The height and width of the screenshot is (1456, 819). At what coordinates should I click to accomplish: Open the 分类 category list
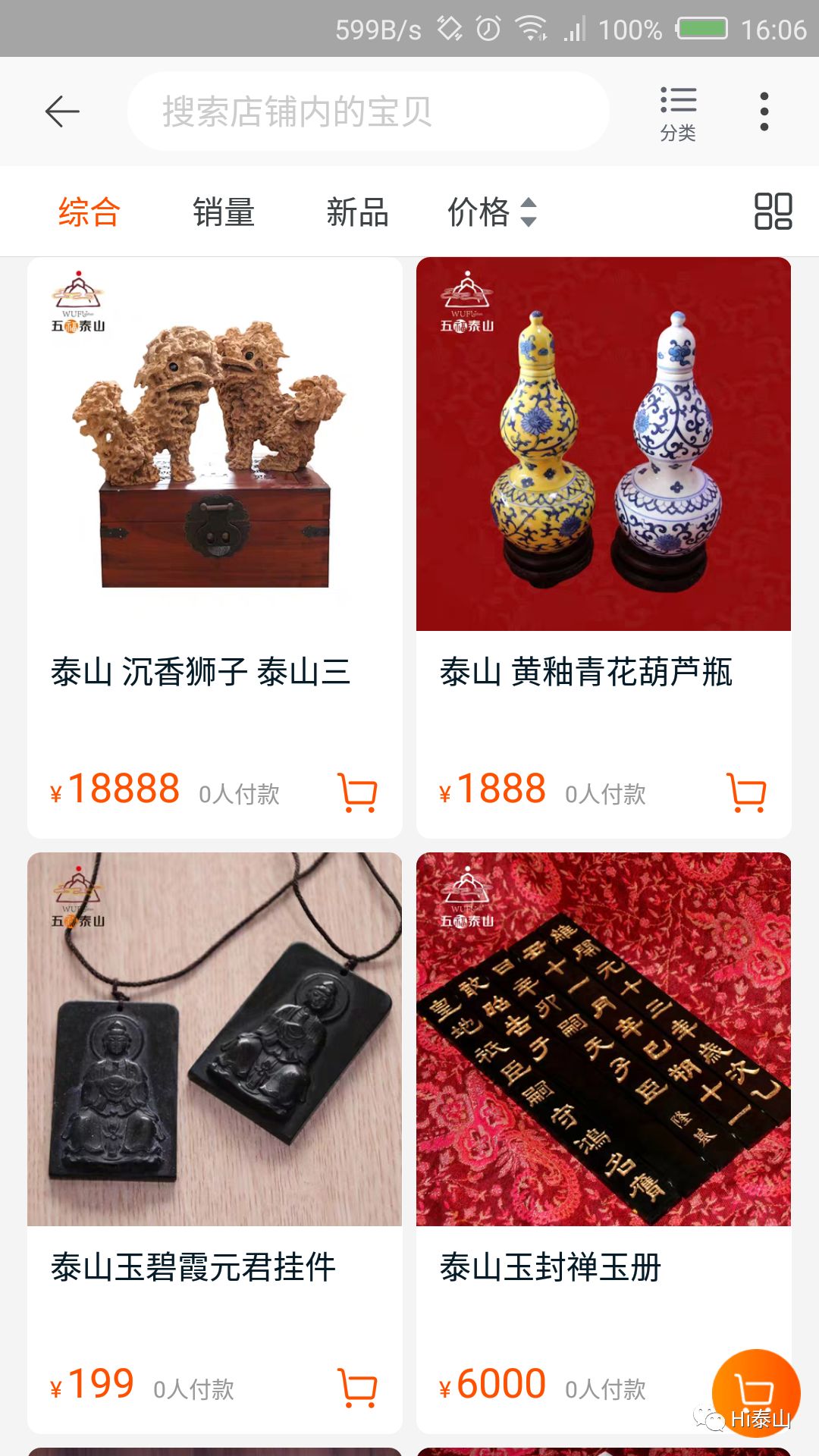point(678,113)
